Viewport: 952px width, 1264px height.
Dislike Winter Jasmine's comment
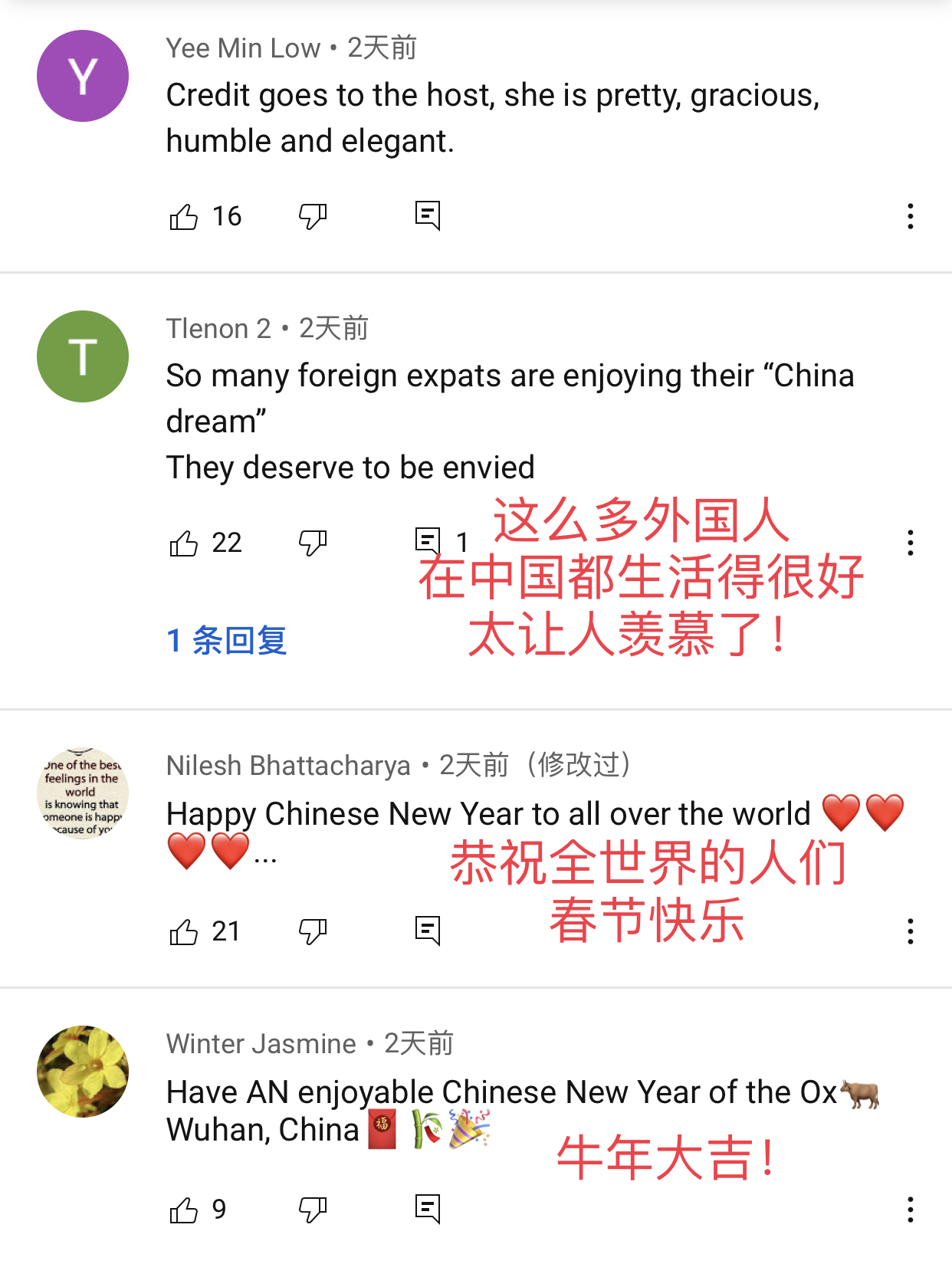pos(313,1210)
